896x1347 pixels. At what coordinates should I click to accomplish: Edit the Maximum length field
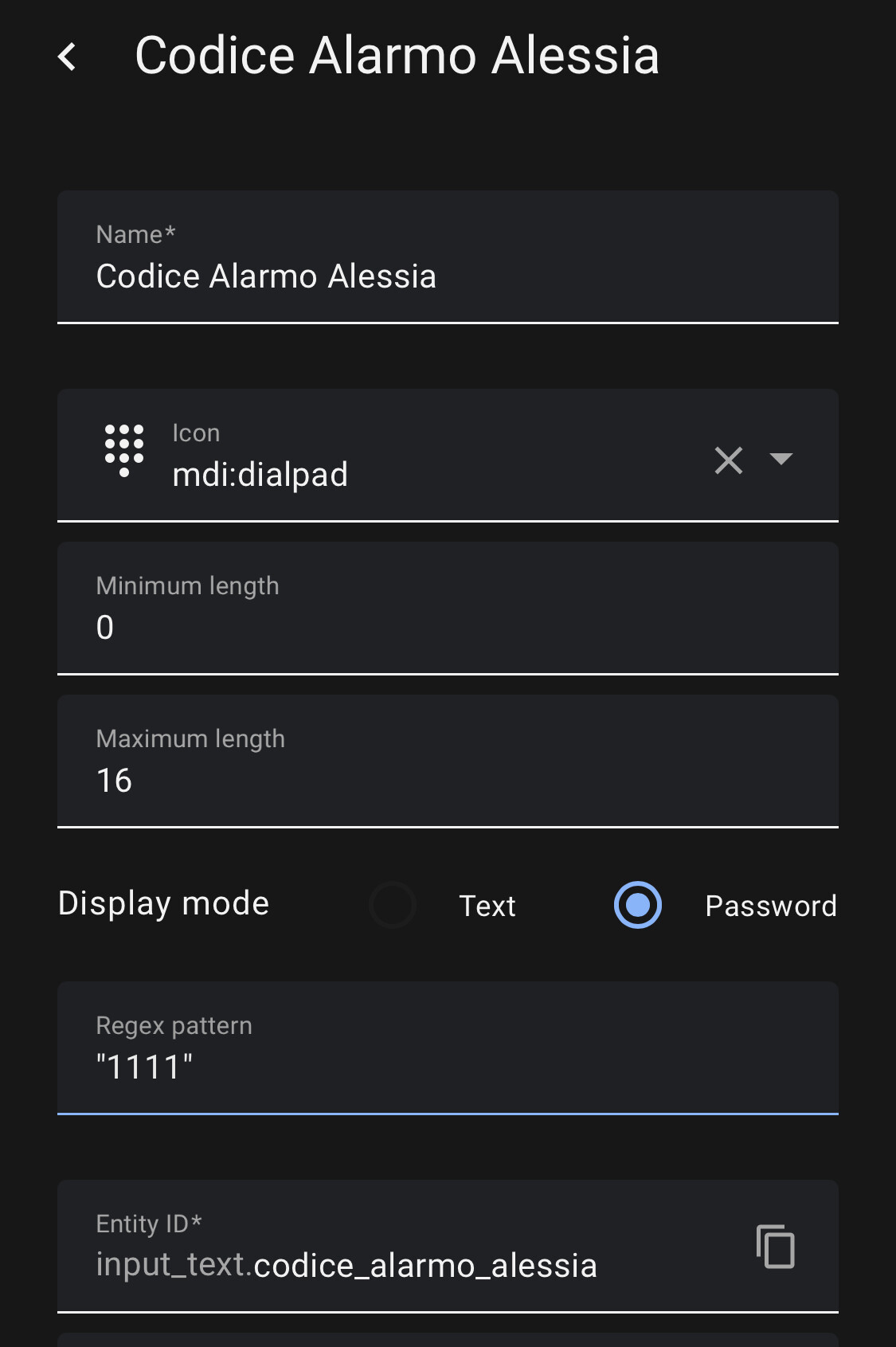pyautogui.click(x=446, y=780)
